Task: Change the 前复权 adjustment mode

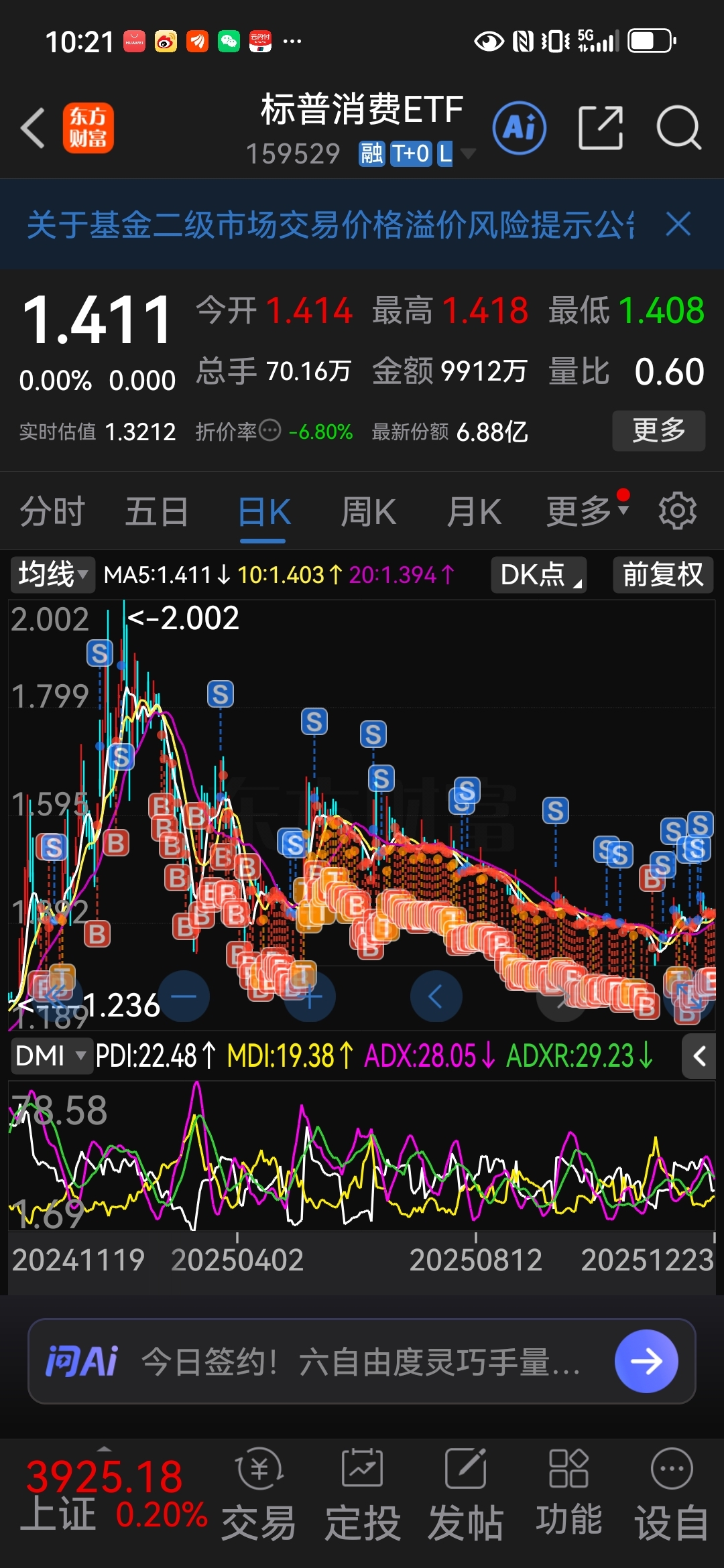Action: [662, 575]
